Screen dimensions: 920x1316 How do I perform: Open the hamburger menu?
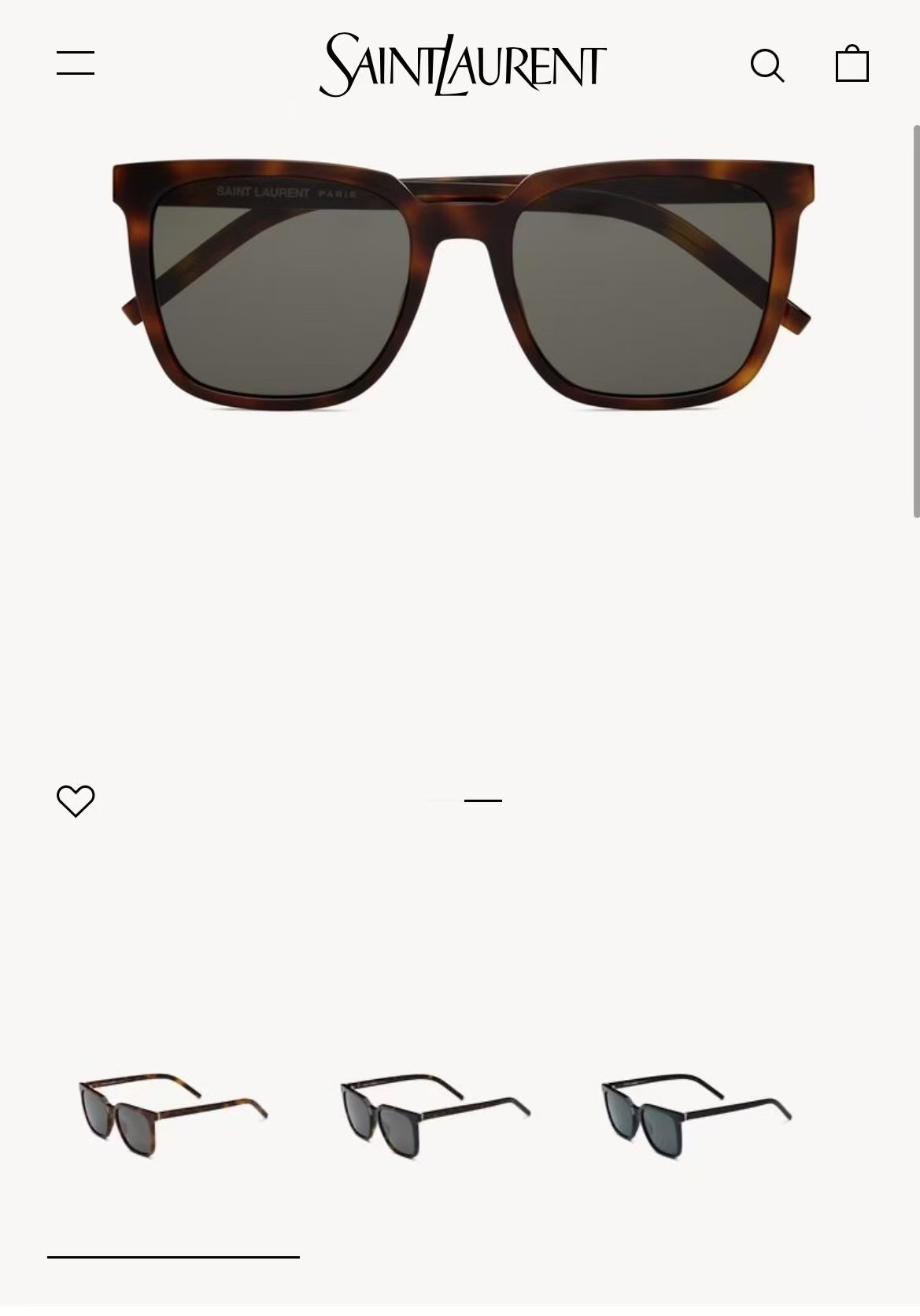[76, 63]
